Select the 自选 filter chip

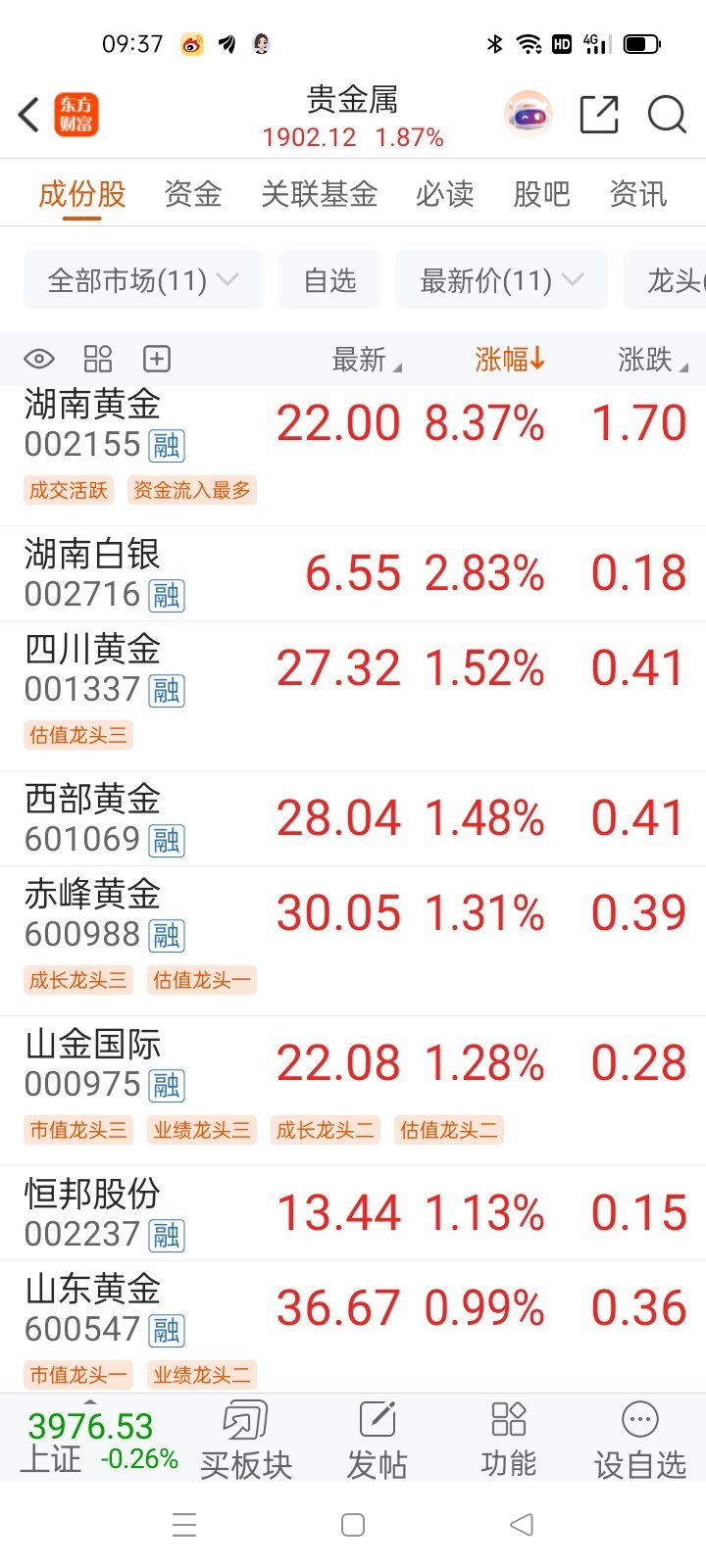pos(329,281)
